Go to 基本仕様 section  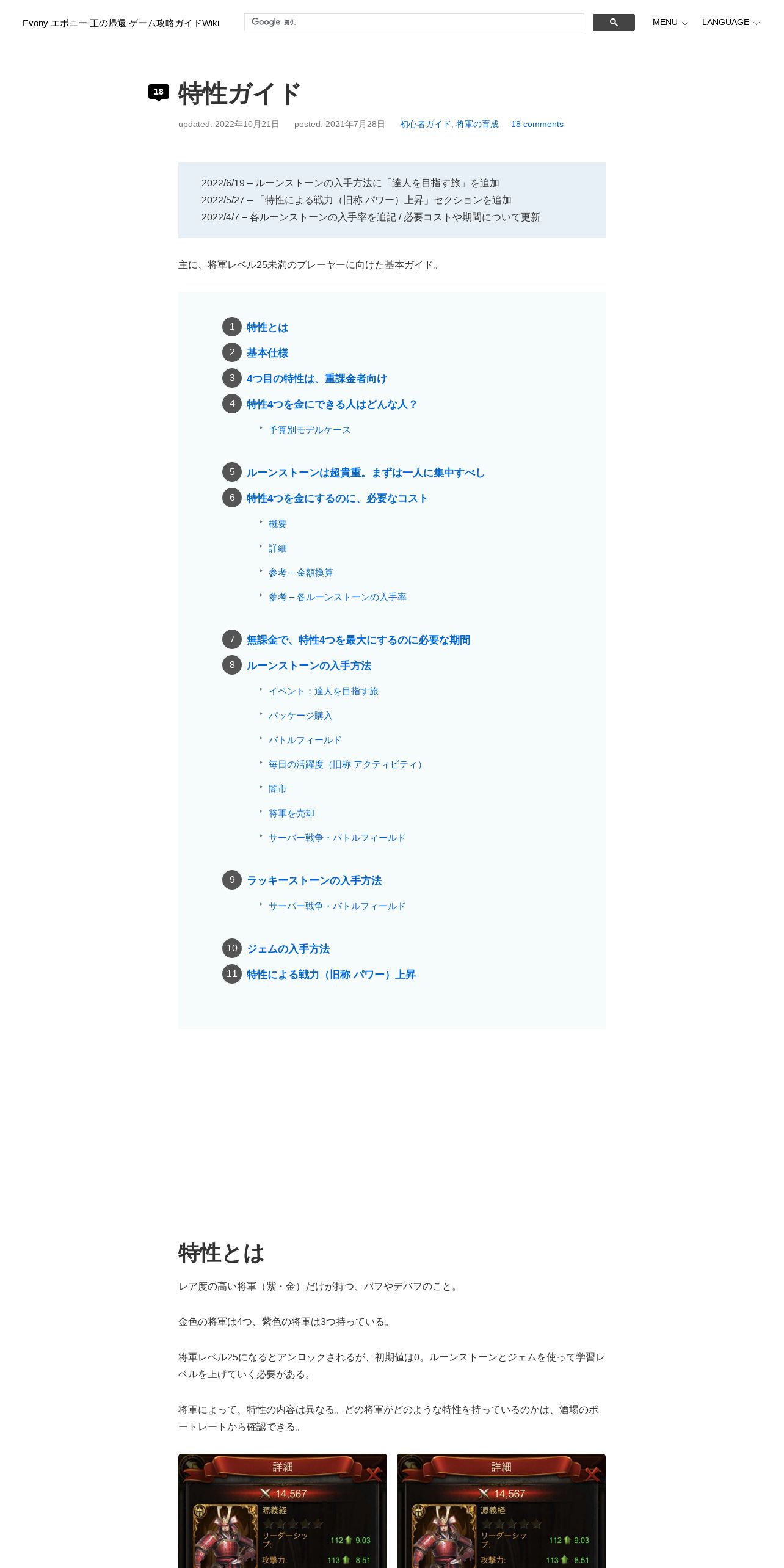(x=267, y=353)
